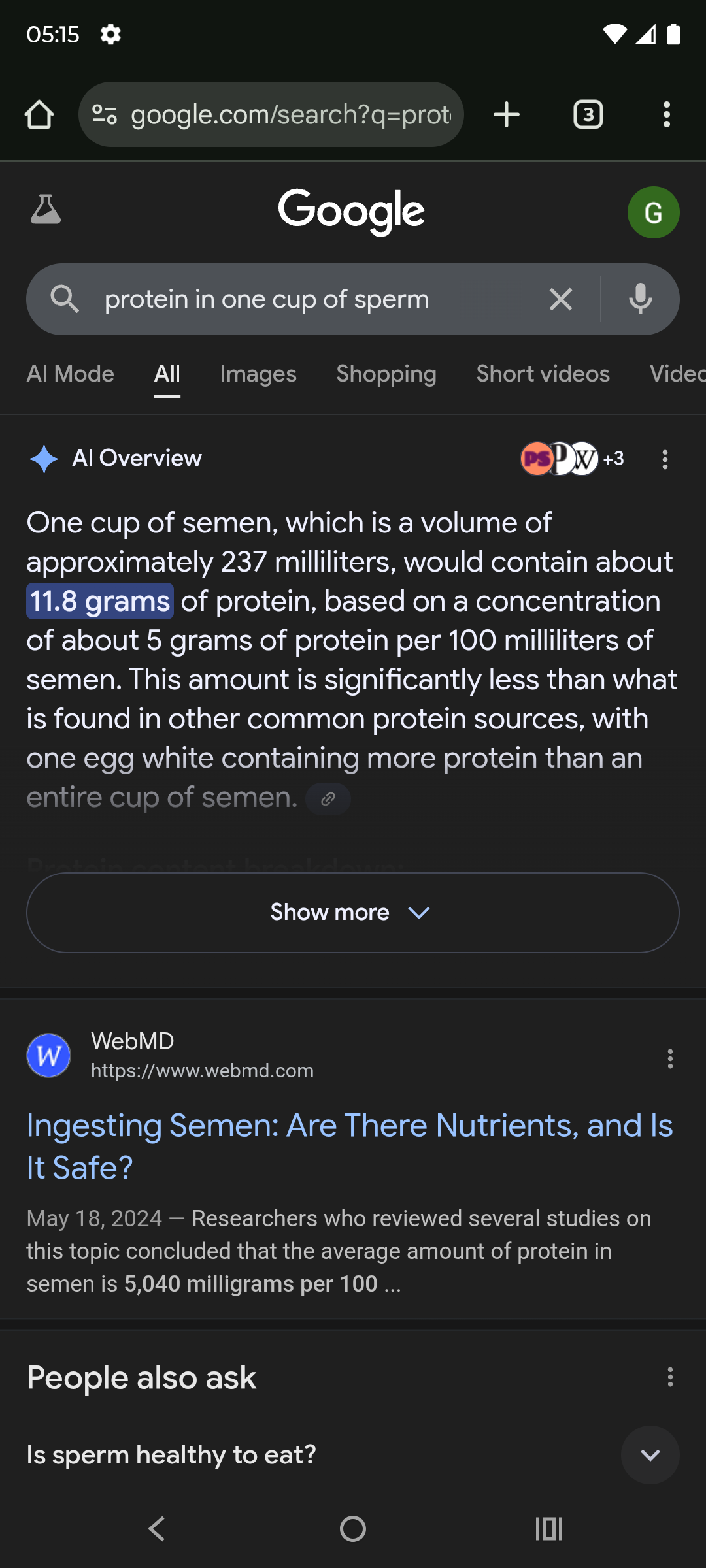
Task: Open the Chrome overflow menu
Action: pyautogui.click(x=666, y=115)
